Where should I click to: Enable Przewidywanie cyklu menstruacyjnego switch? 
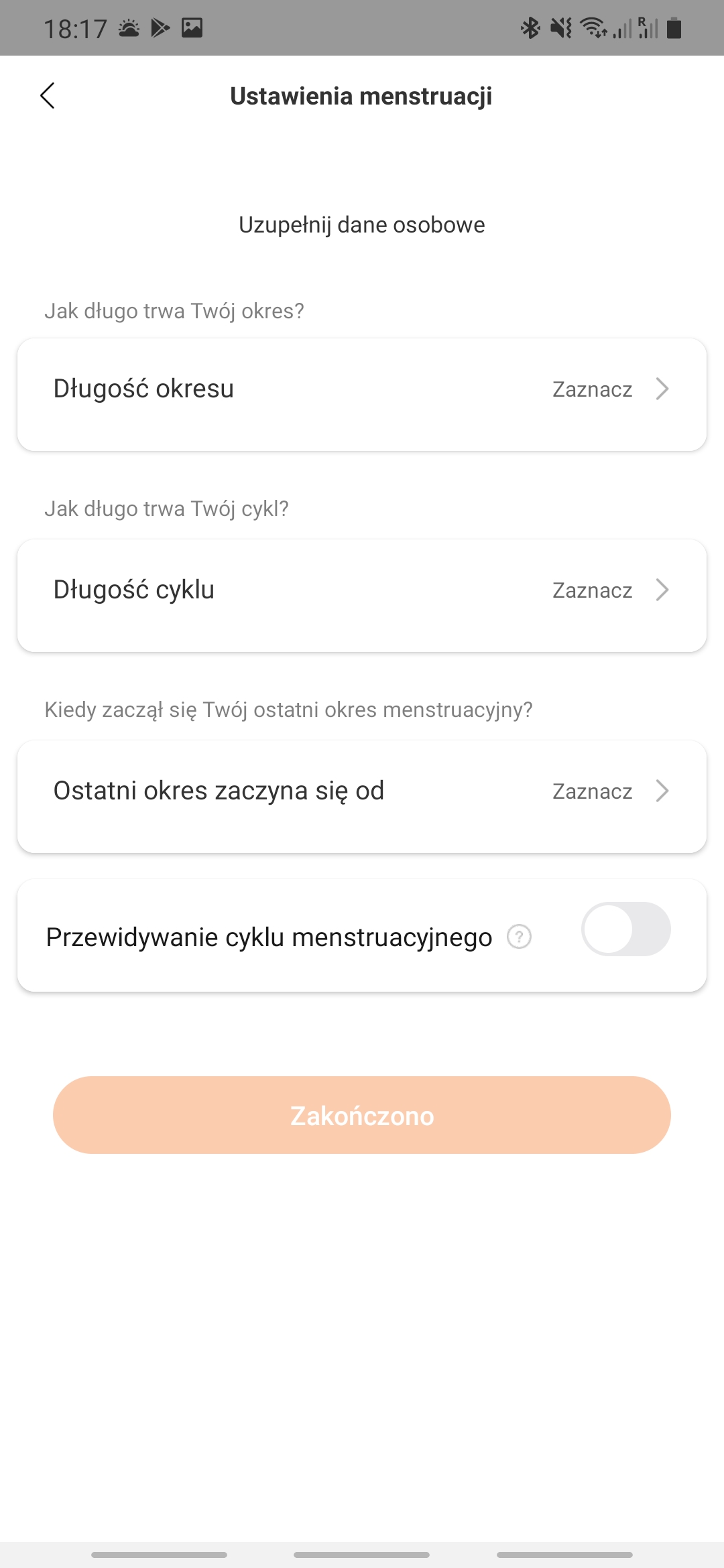(625, 929)
